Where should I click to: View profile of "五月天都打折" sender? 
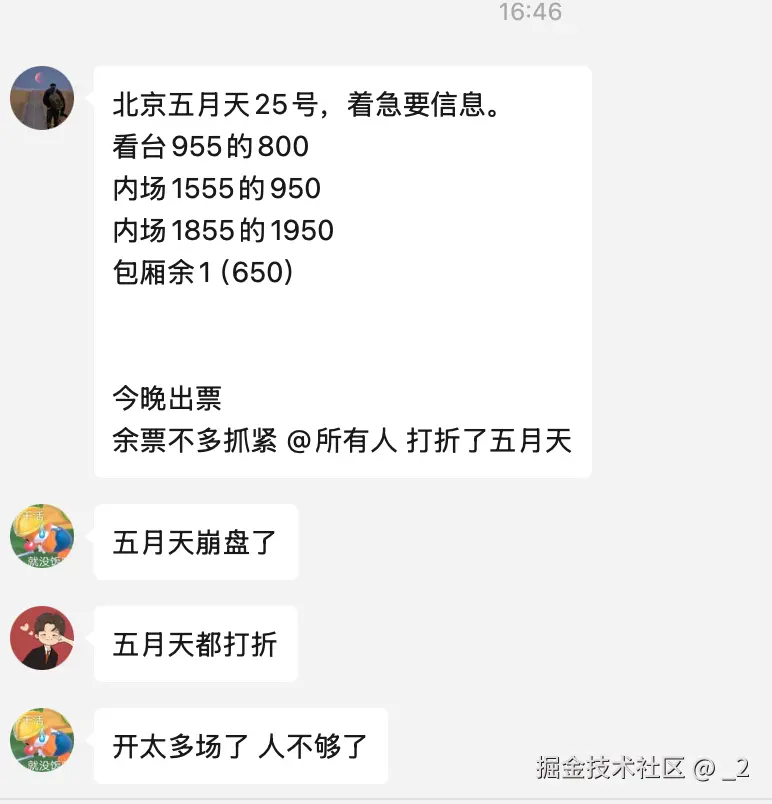[x=42, y=638]
